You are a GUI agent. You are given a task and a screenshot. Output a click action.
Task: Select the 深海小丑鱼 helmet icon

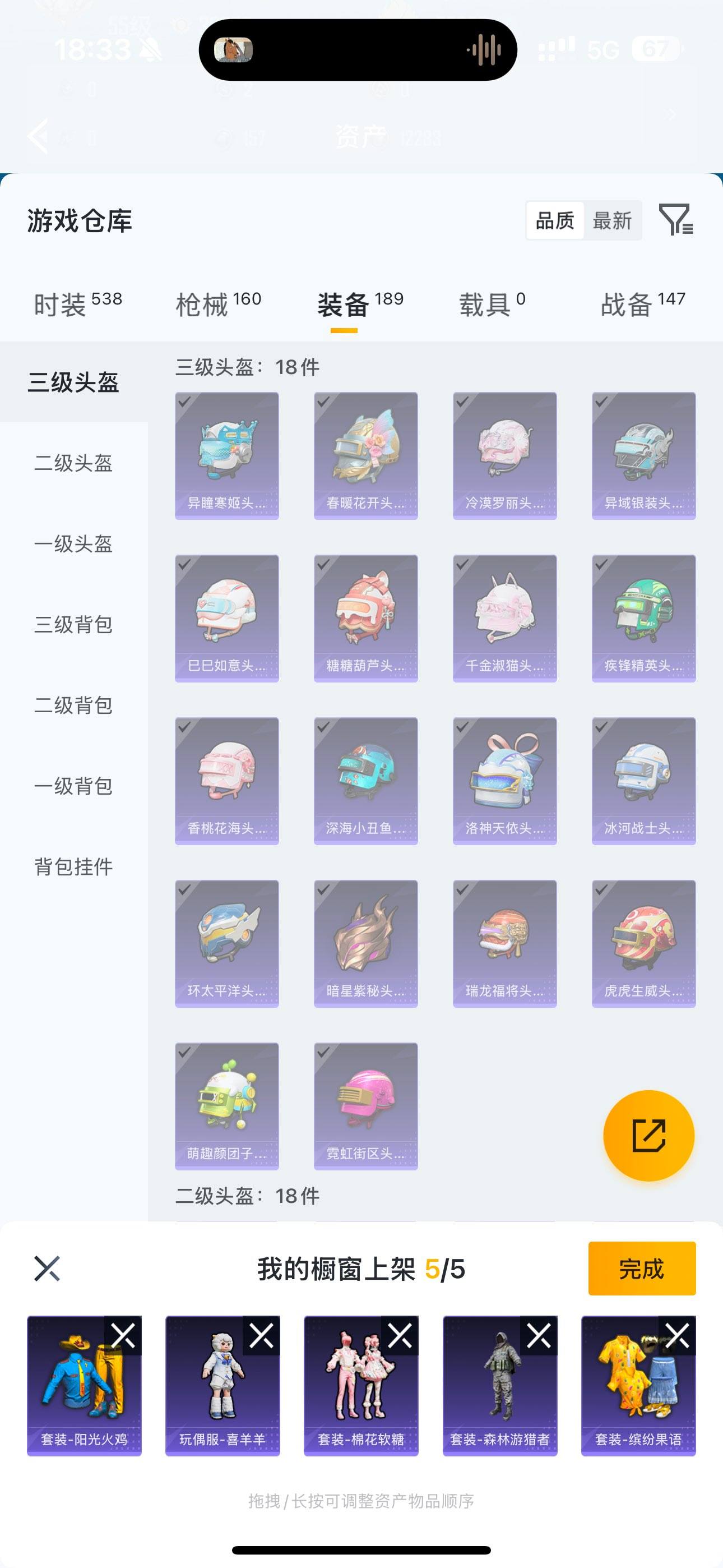click(x=365, y=780)
